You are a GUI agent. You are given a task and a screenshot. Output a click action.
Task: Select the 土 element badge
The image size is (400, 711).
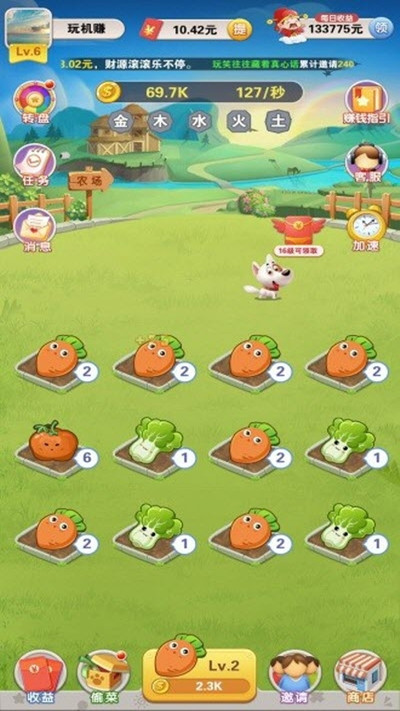[278, 122]
